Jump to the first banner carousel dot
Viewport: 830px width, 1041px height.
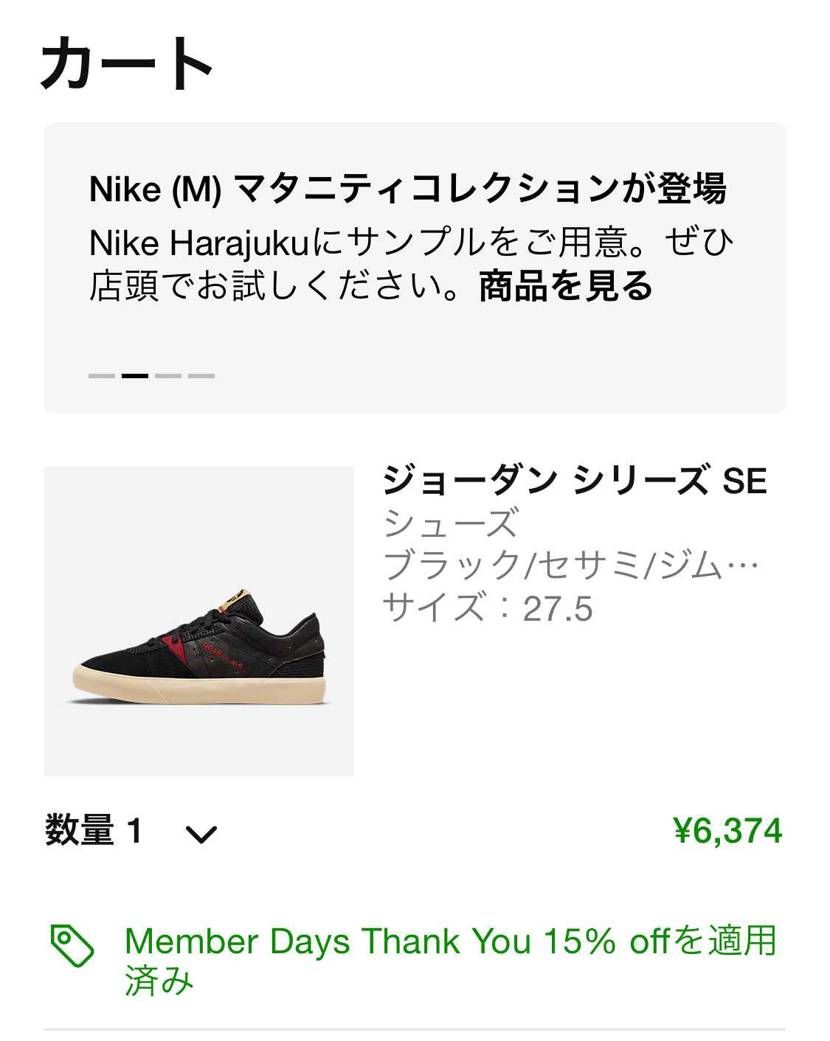click(x=100, y=377)
